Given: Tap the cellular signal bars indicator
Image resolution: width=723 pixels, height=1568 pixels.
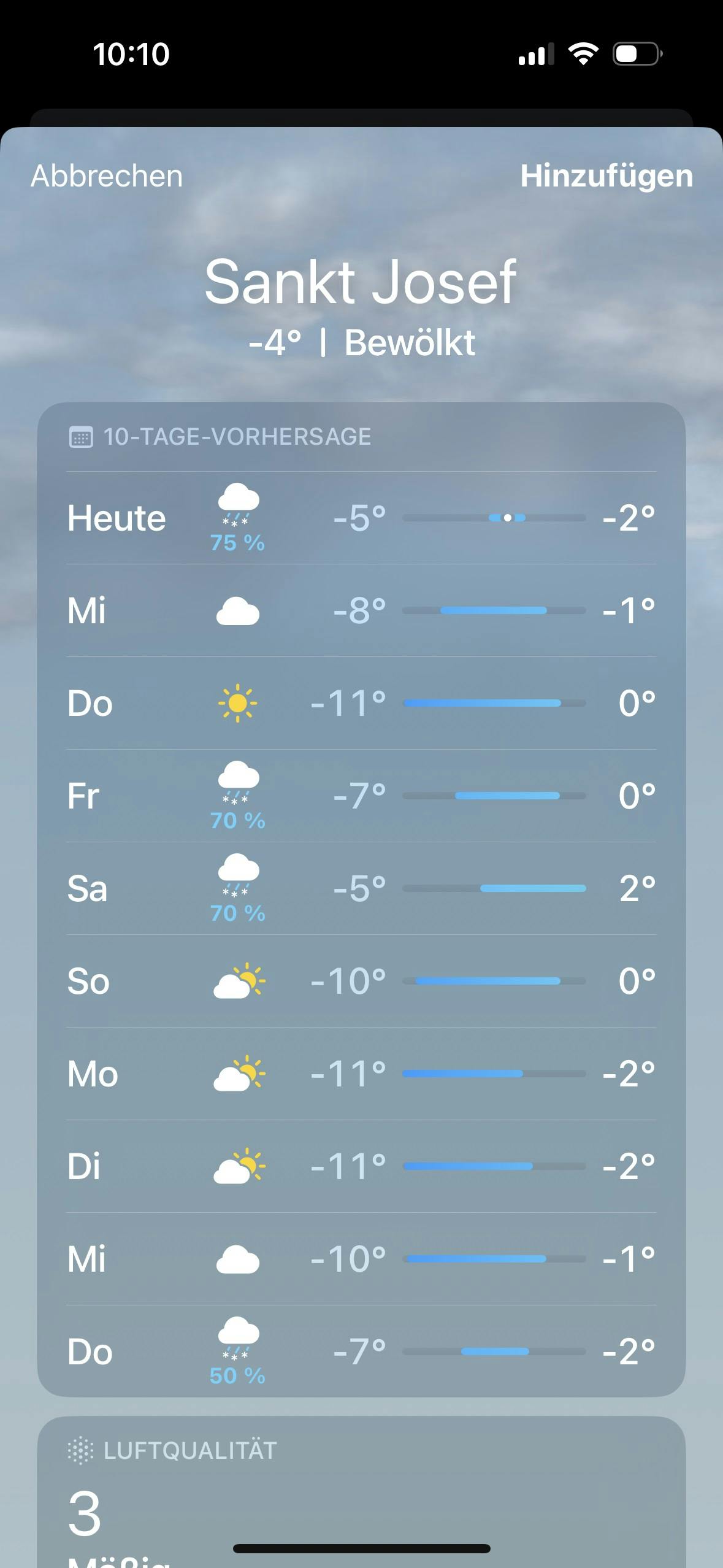Looking at the screenshot, I should click(x=535, y=55).
